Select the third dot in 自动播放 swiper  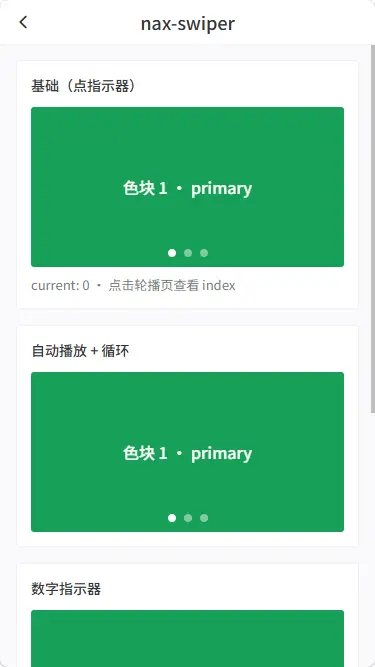204,518
